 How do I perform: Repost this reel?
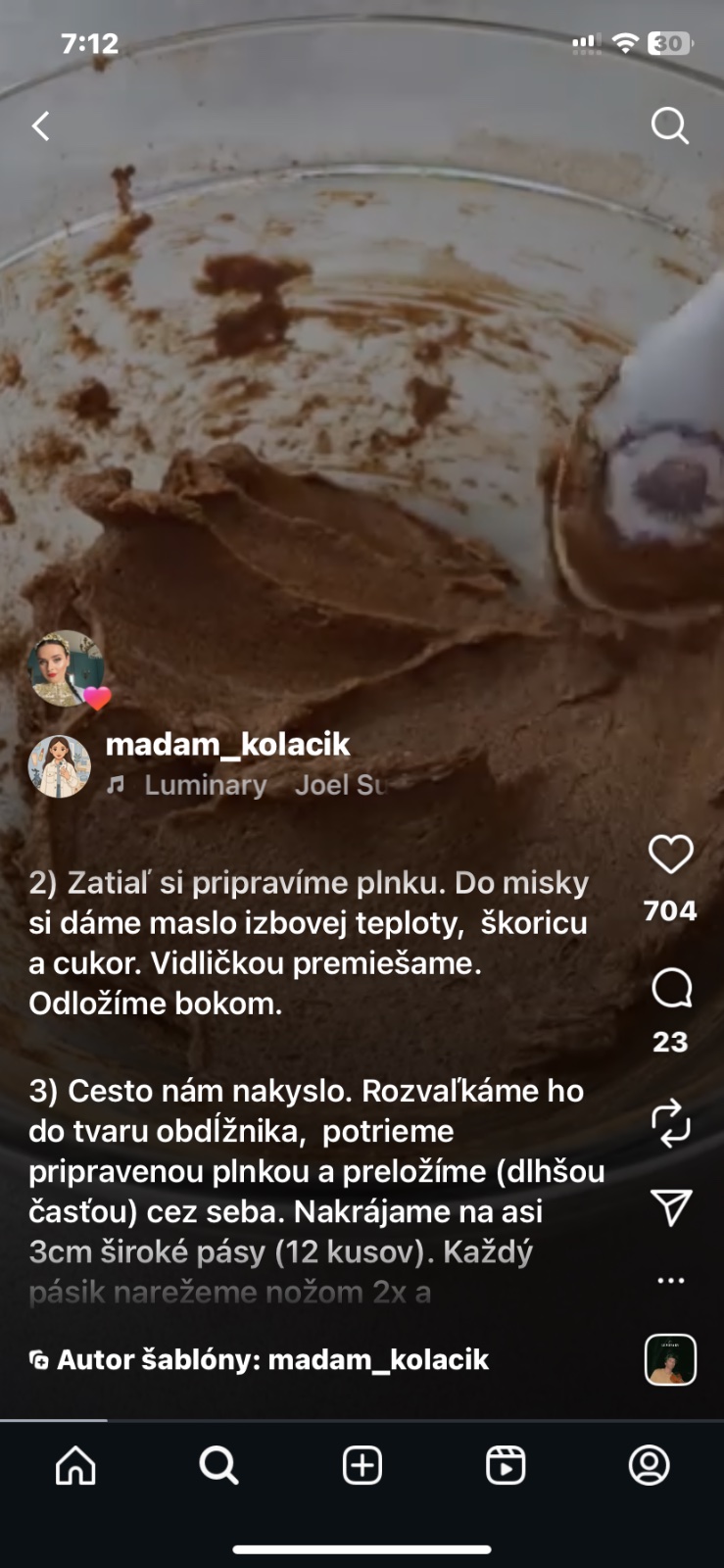[671, 1123]
